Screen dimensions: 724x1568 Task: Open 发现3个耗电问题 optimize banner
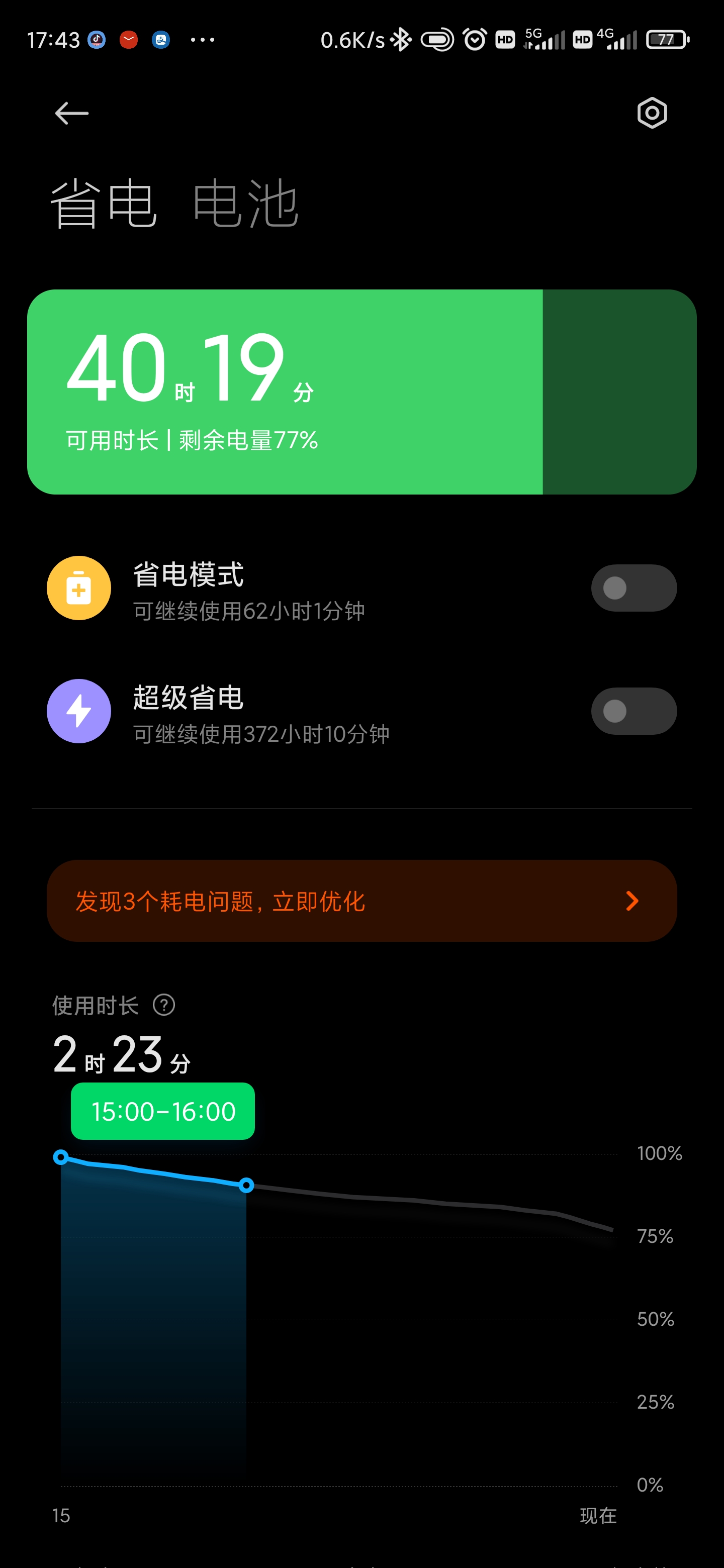(361, 901)
